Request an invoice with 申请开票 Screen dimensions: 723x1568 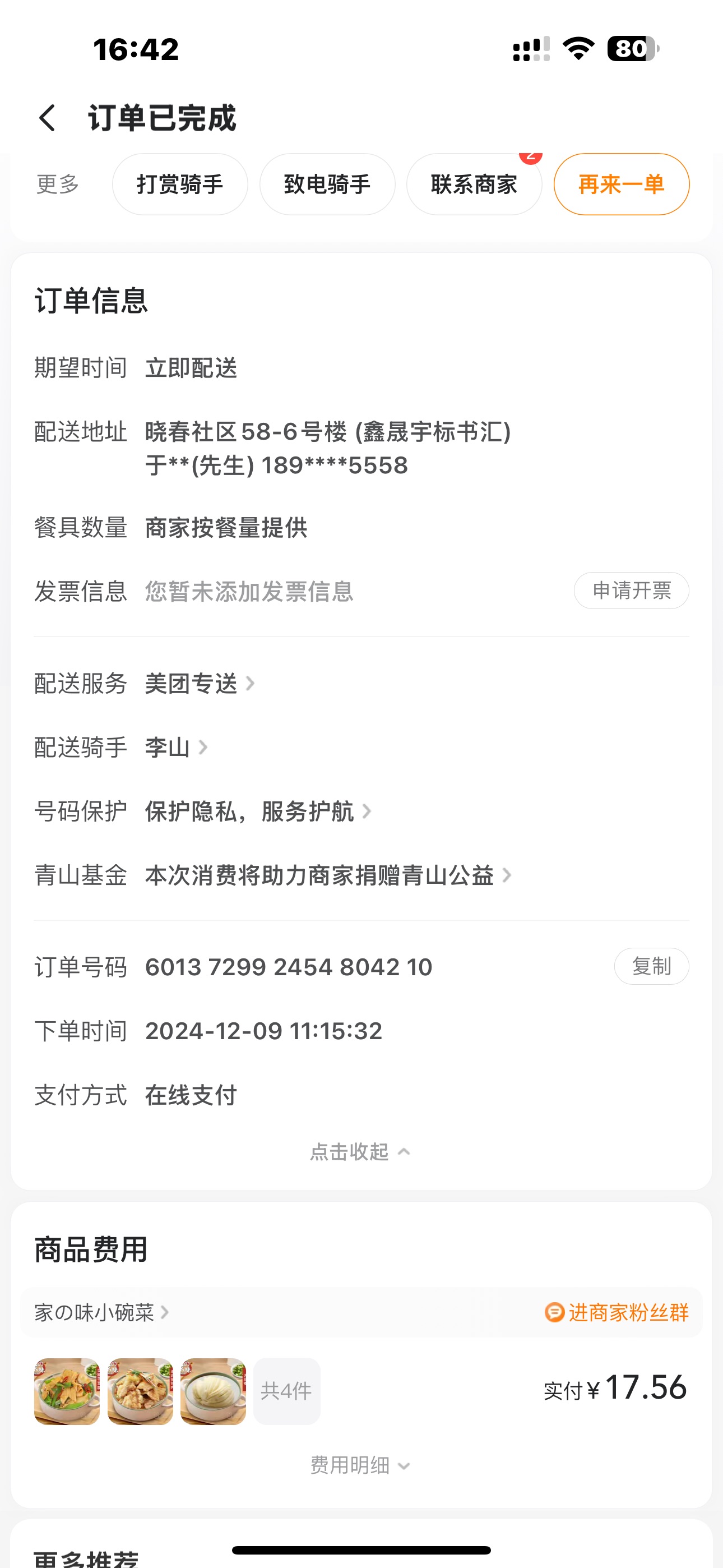[x=631, y=591]
